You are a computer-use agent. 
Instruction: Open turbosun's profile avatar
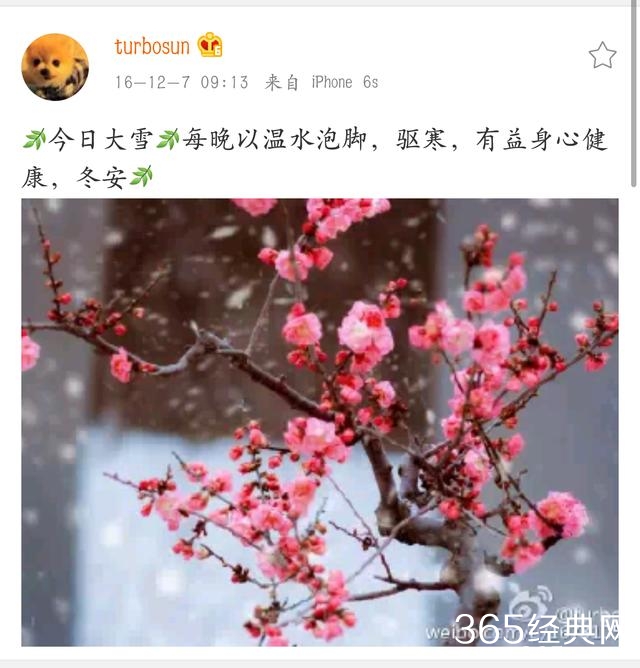pyautogui.click(x=54, y=67)
